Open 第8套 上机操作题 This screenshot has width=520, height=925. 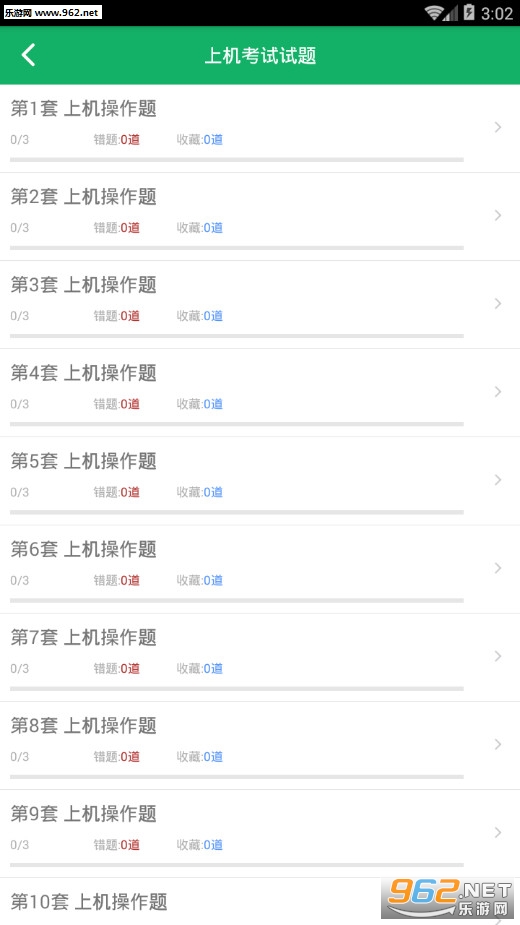260,745
